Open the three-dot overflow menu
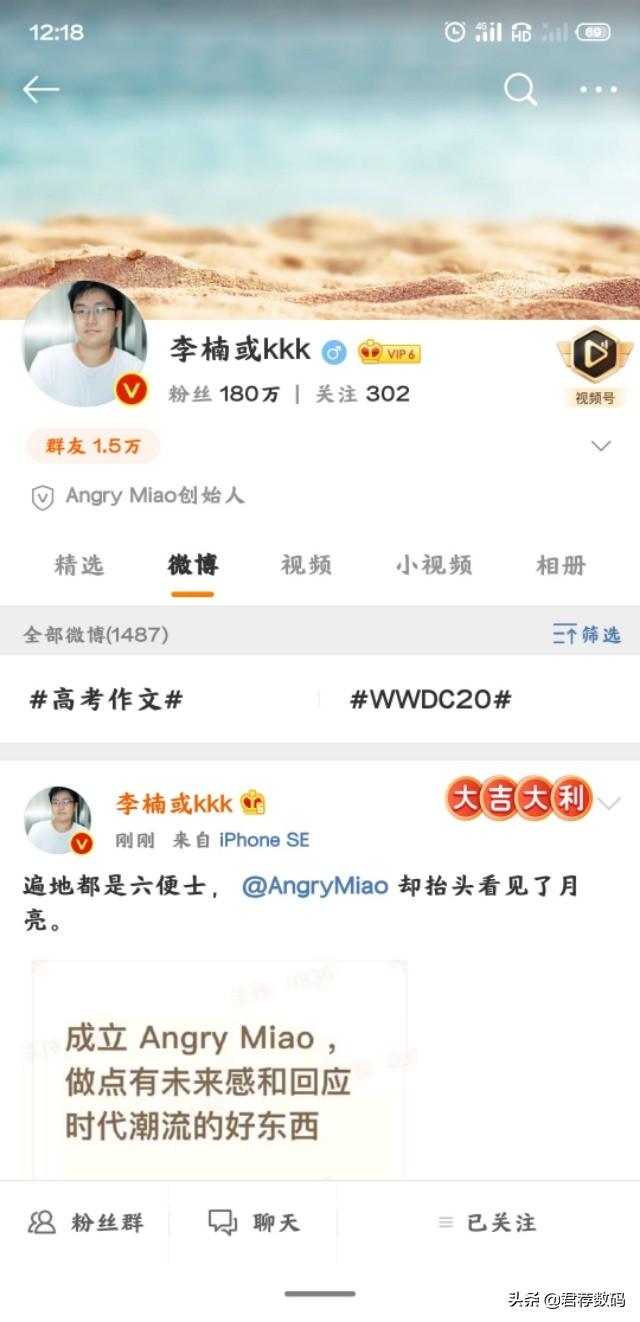Image resolution: width=640 pixels, height=1322 pixels. [598, 90]
